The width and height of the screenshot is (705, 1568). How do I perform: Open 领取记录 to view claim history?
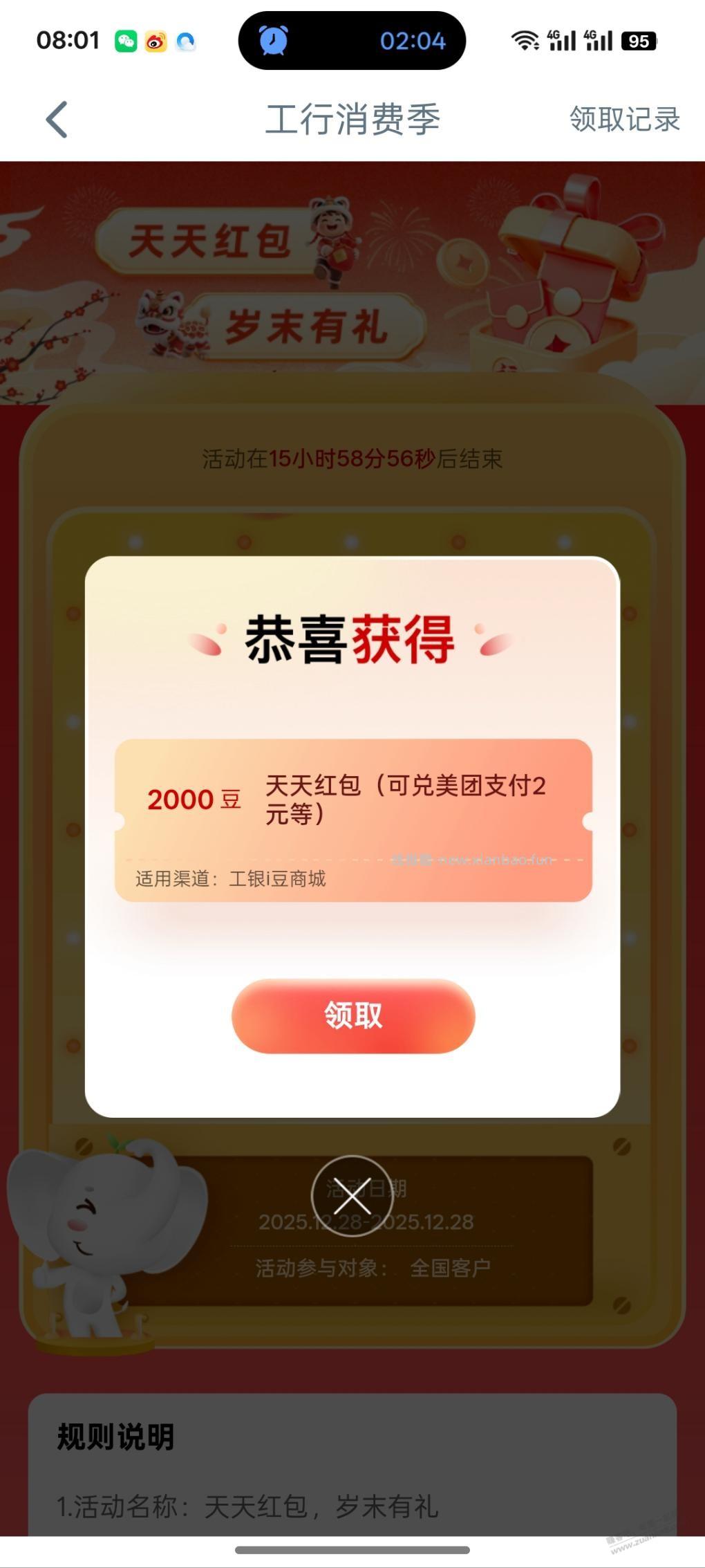(624, 119)
